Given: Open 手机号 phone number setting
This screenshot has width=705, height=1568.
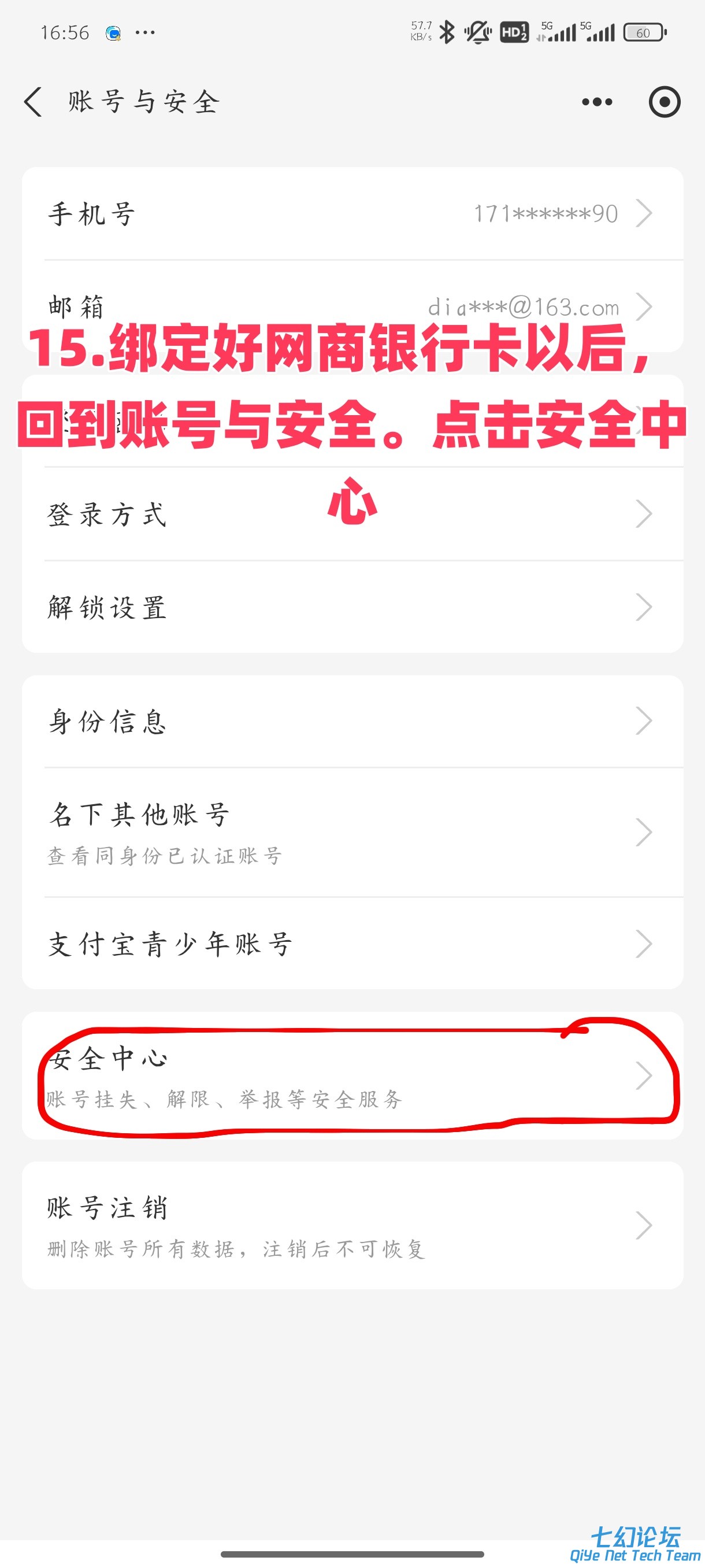Looking at the screenshot, I should [x=352, y=214].
